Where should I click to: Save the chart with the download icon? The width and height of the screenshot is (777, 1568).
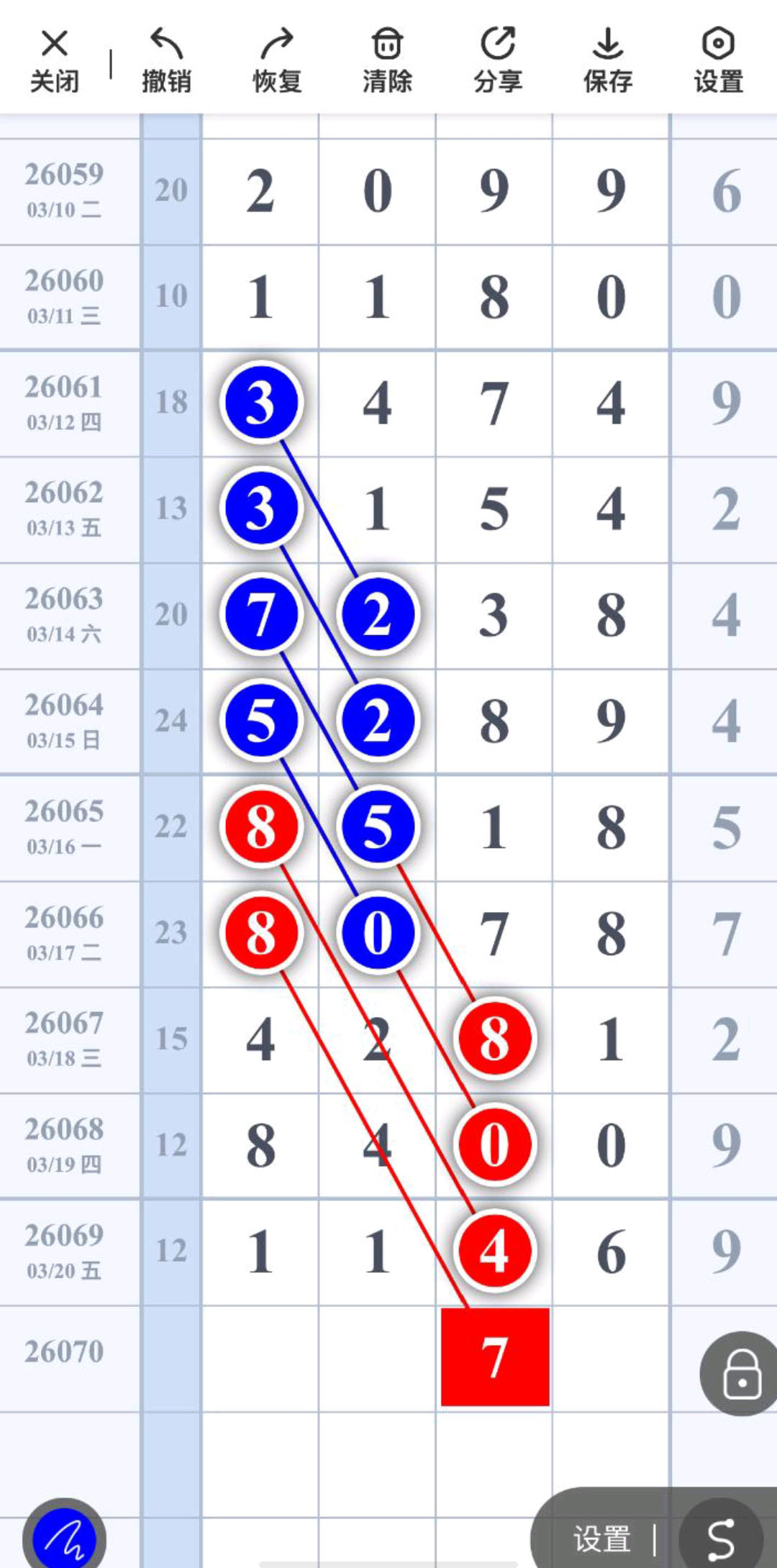pos(608,58)
